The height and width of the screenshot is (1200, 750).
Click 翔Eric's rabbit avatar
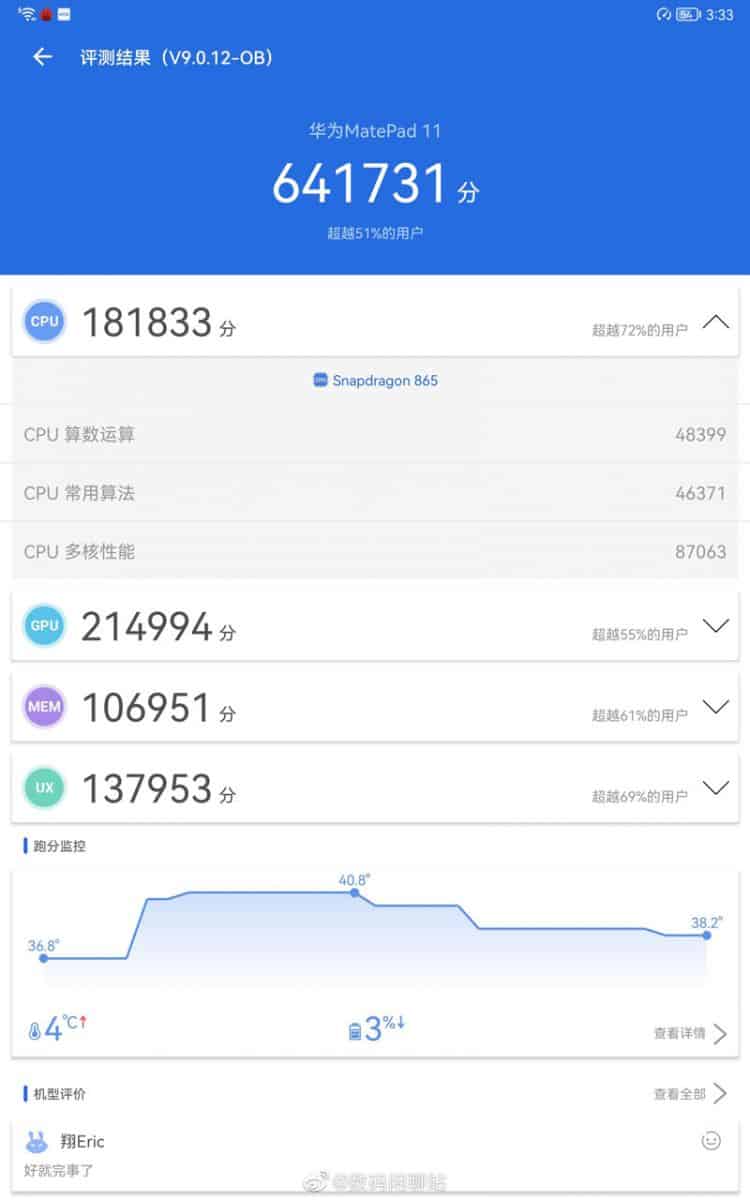[36, 1140]
